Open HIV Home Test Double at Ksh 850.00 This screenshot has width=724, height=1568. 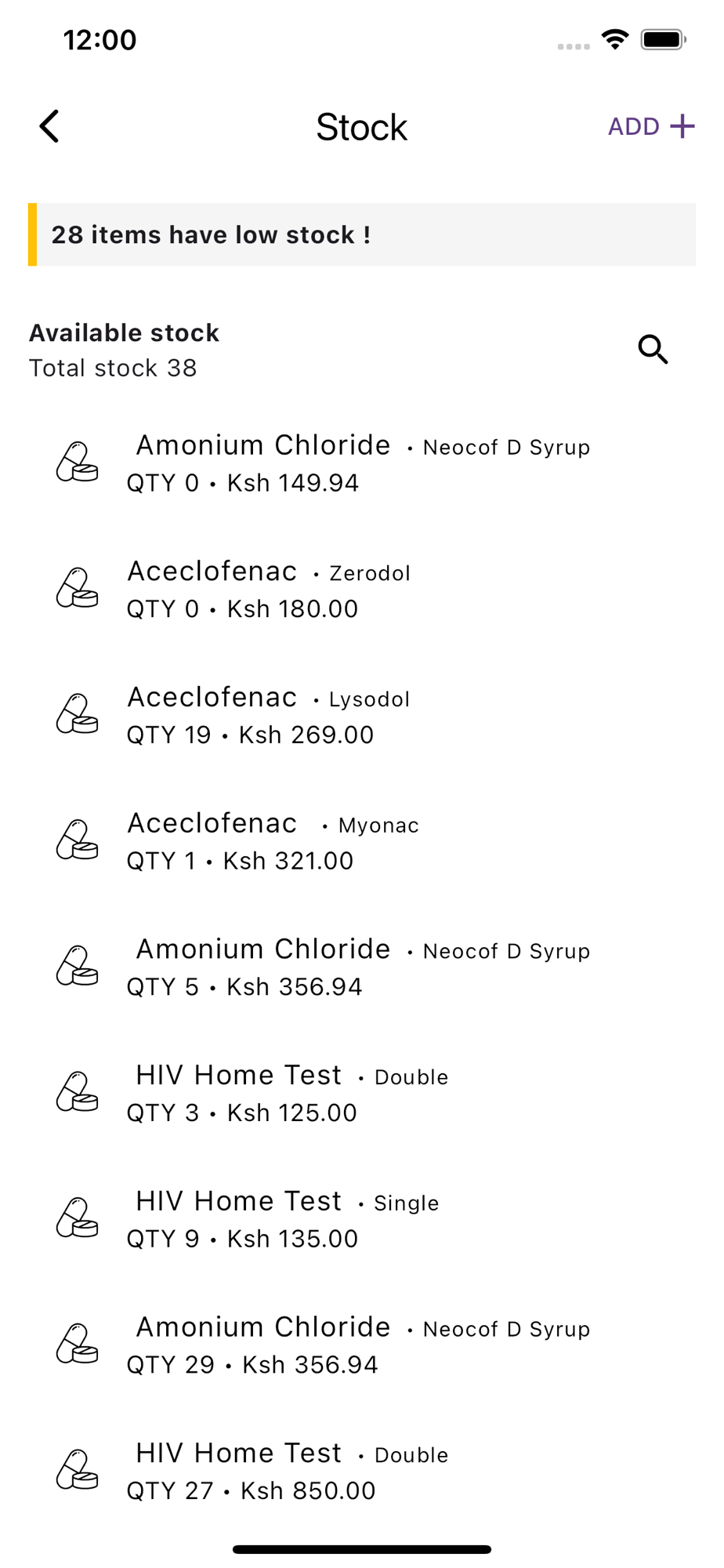click(x=360, y=1471)
